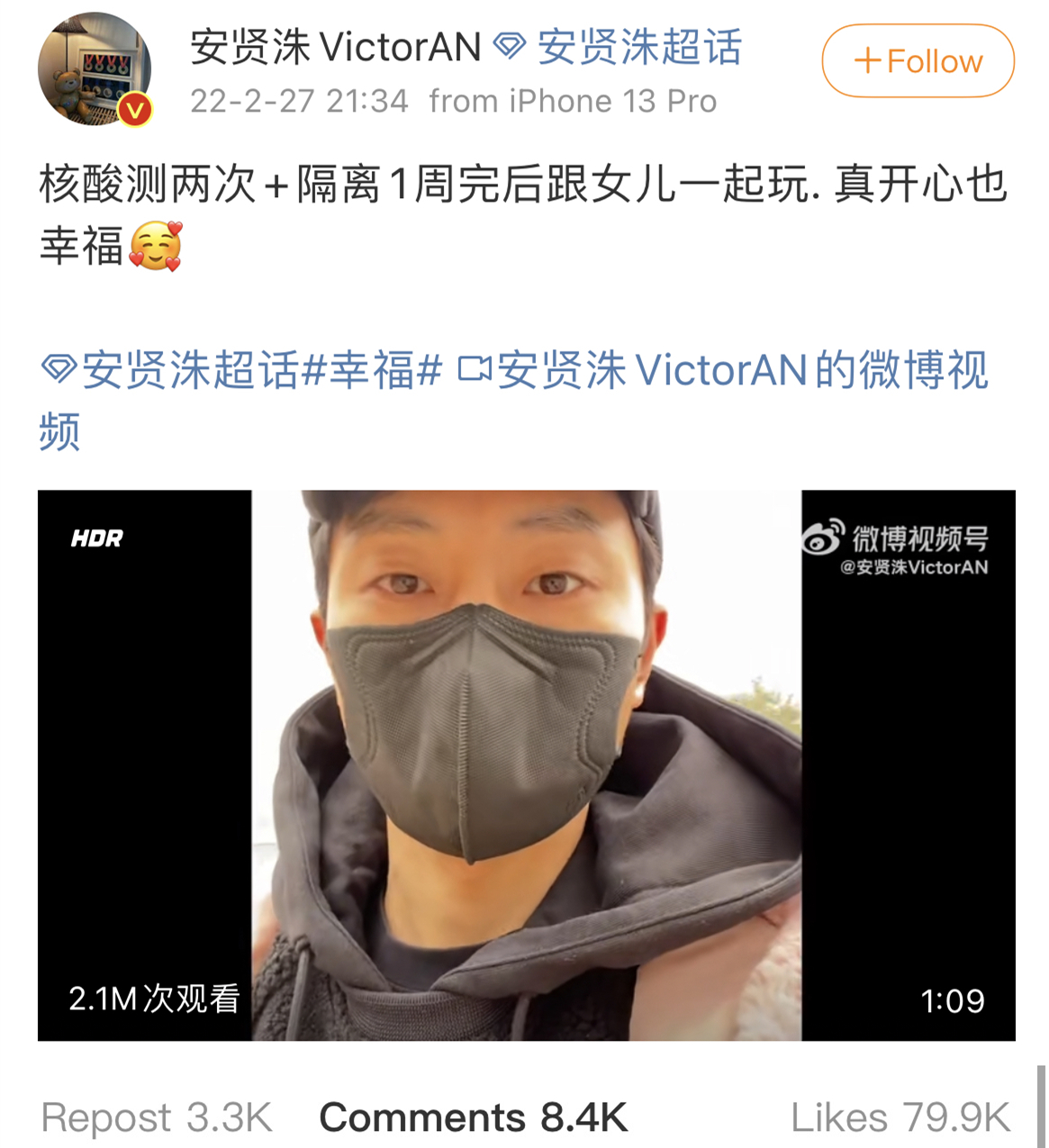The height and width of the screenshot is (1148, 1049).
Task: Open the 安贤洙超话 super topic in post text
Action: (171, 370)
